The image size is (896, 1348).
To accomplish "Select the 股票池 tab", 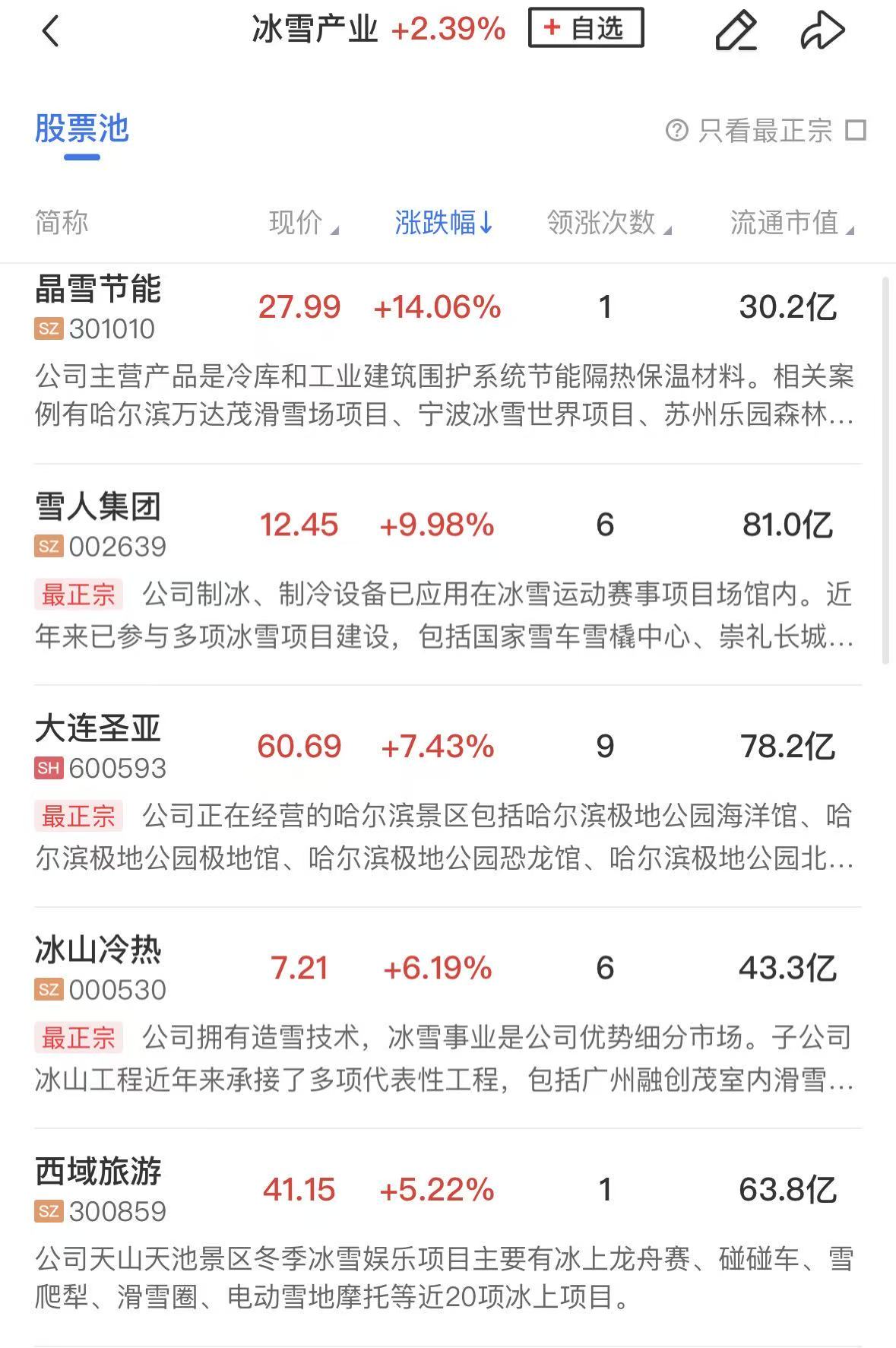I will [82, 128].
